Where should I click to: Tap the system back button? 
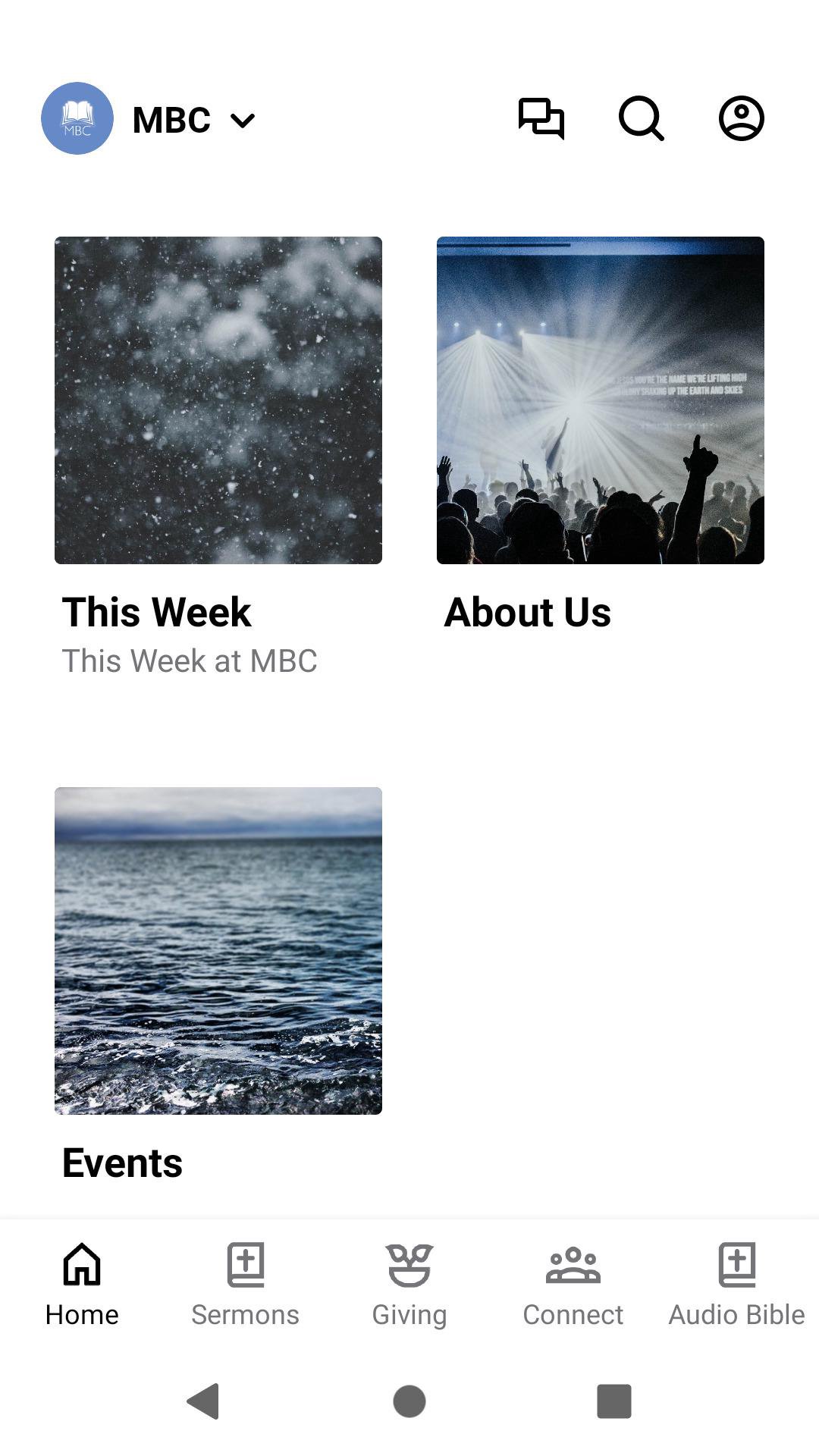[203, 1401]
